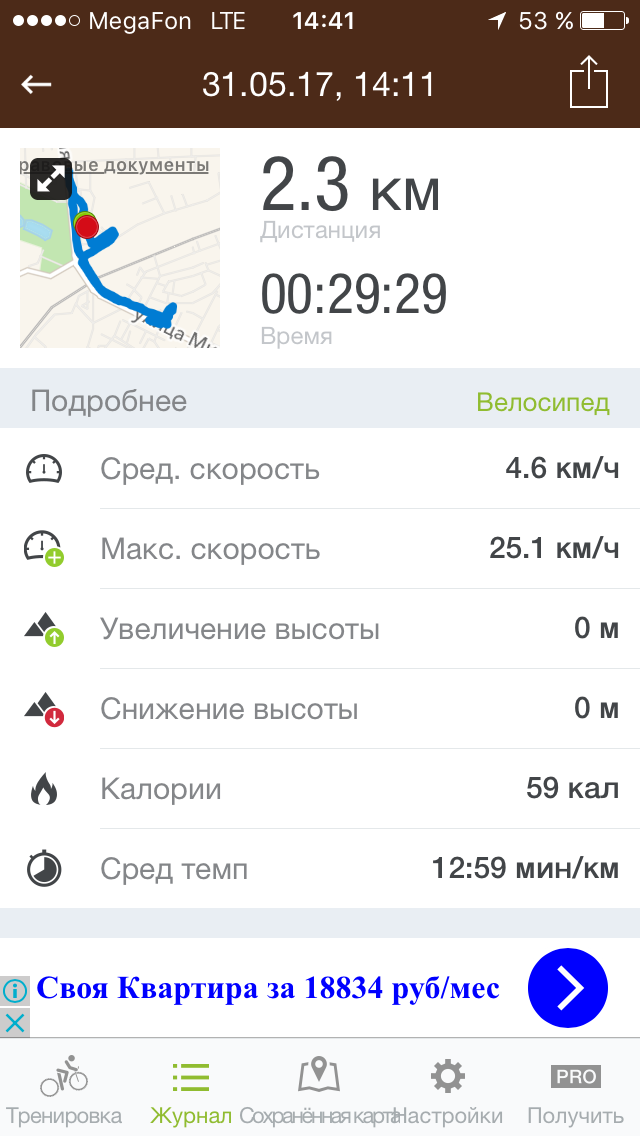
Task: Dismiss the ad with the X icon
Action: coord(14,1023)
